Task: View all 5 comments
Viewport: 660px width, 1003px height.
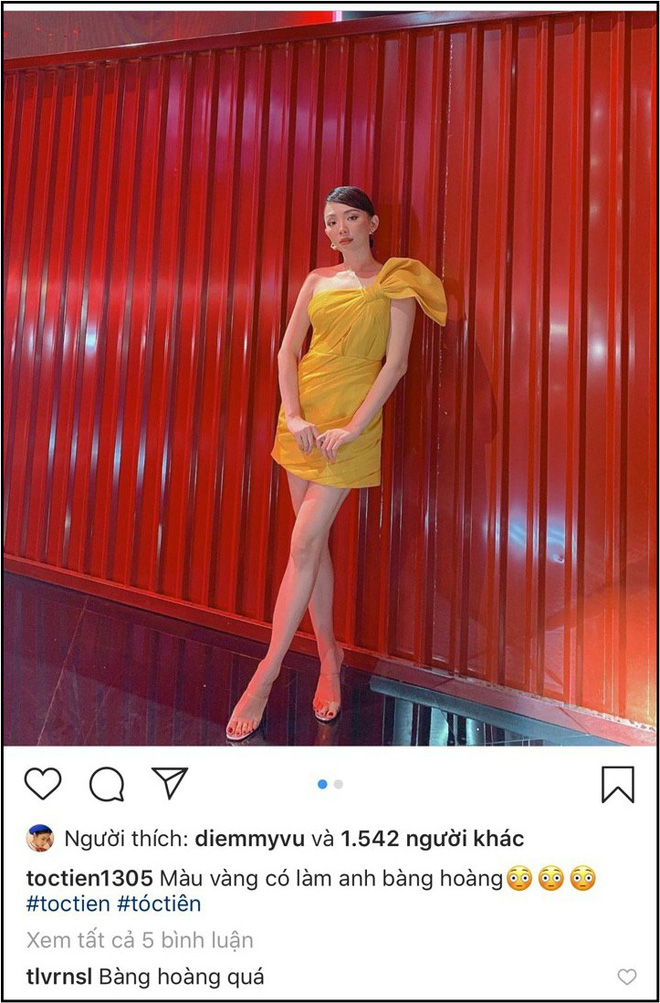Action: pyautogui.click(x=140, y=940)
